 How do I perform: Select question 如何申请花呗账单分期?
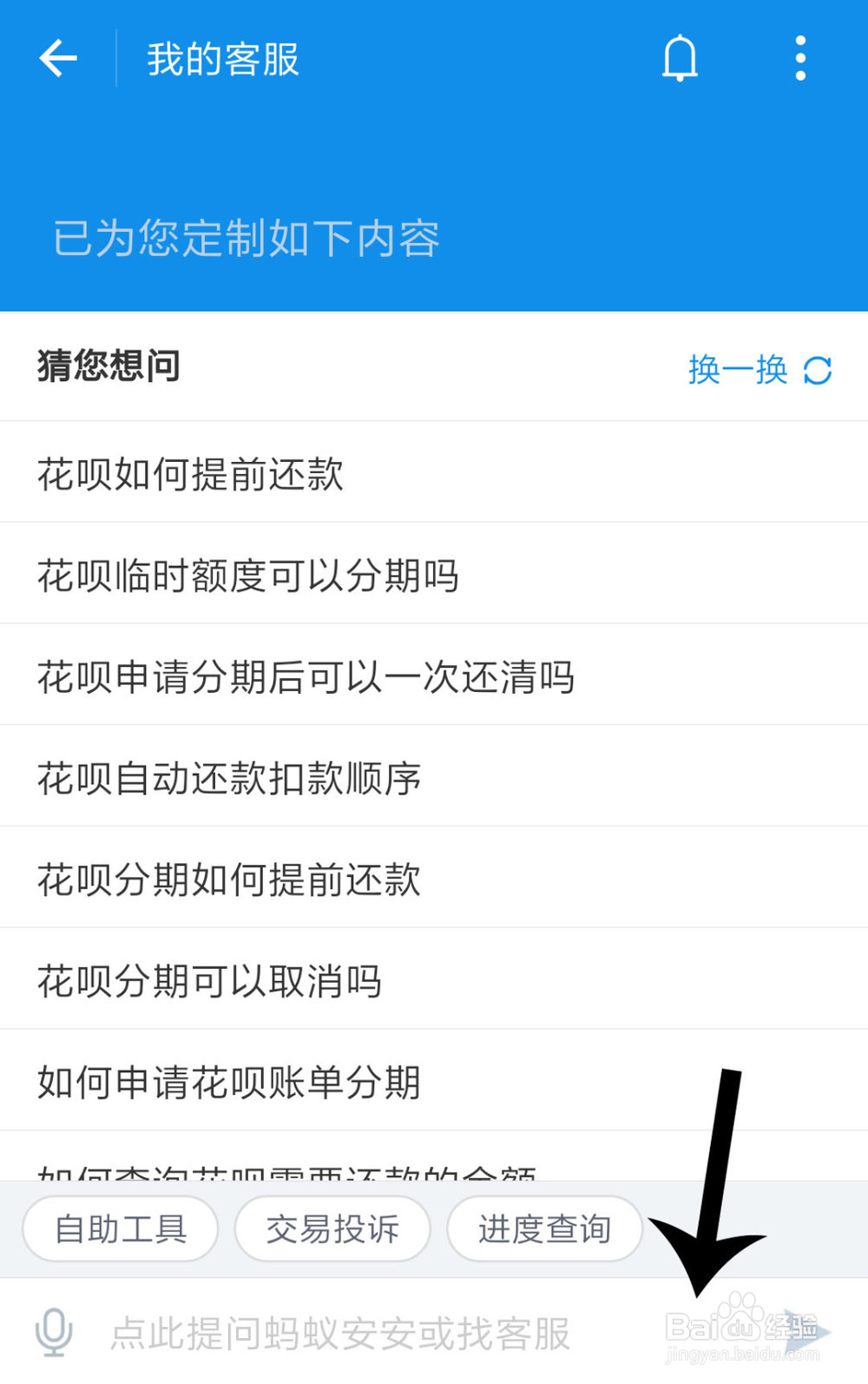tap(227, 1081)
